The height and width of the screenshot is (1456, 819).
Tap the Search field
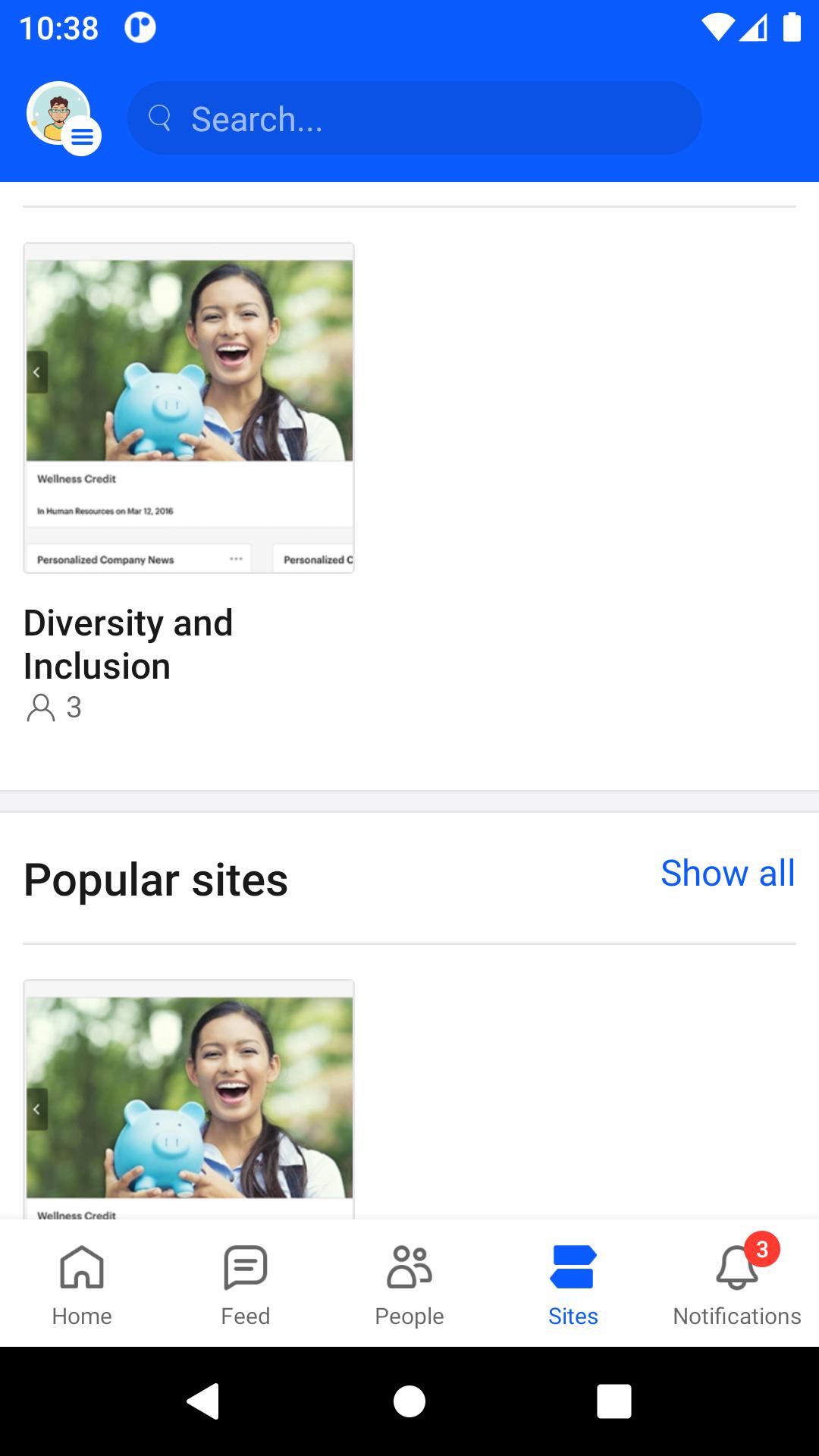[414, 118]
